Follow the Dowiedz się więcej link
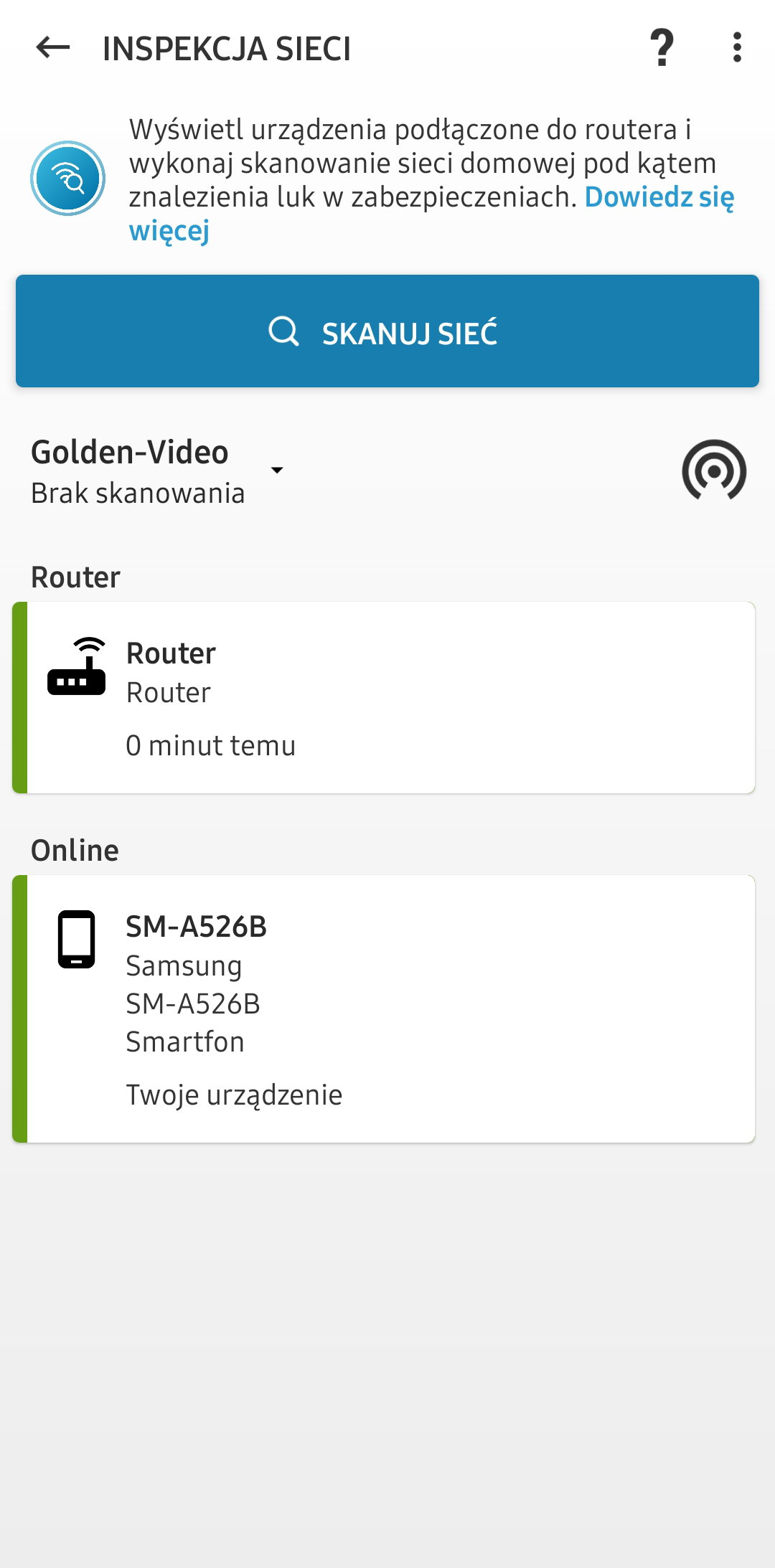The image size is (775, 1568). (658, 198)
